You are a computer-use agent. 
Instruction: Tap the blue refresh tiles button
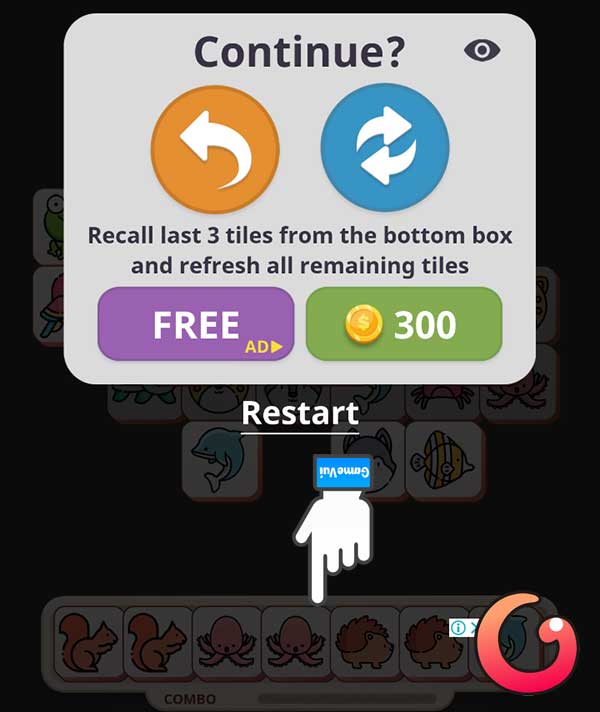(x=384, y=148)
